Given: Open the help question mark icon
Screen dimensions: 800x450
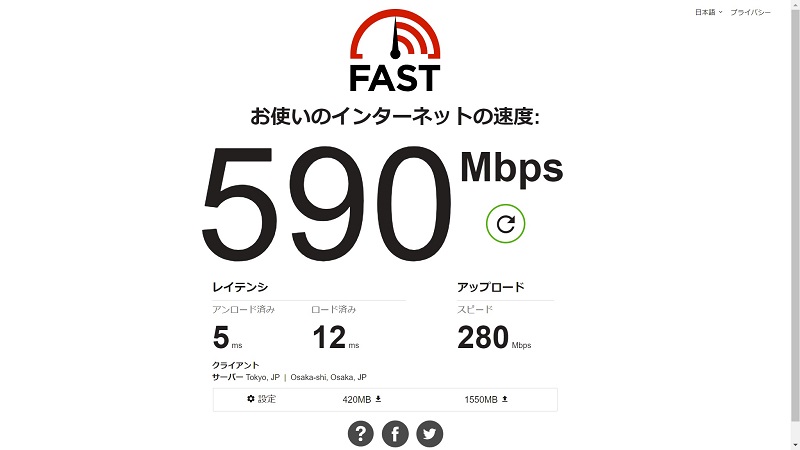Looking at the screenshot, I should [x=361, y=434].
